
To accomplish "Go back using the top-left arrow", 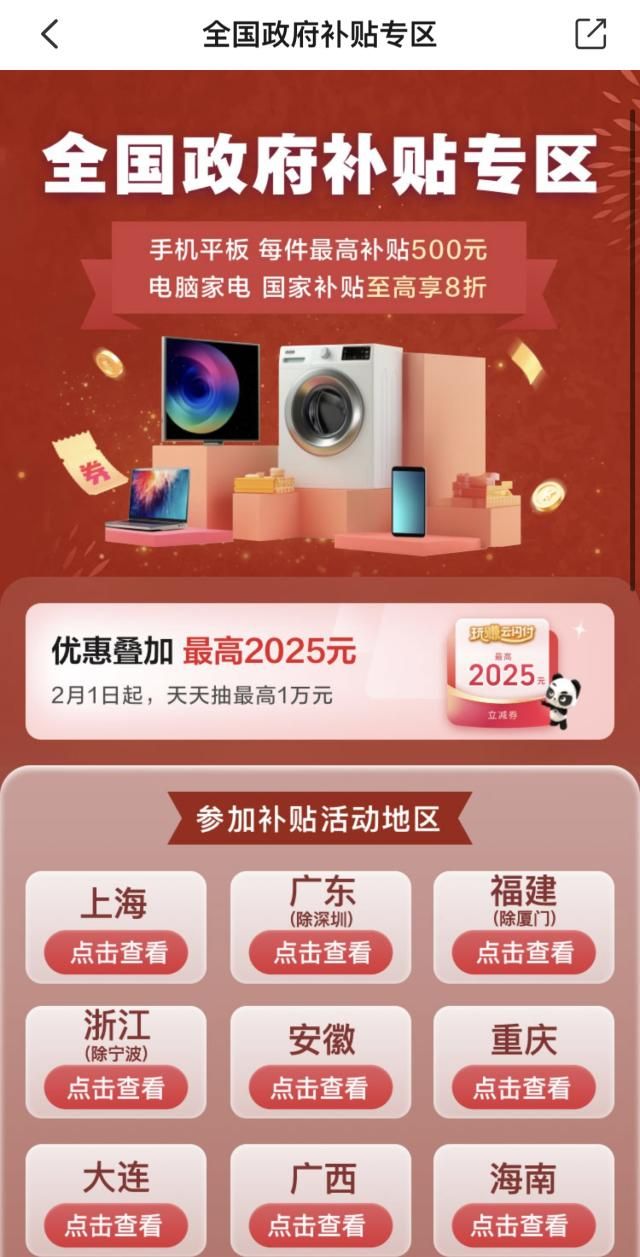I will [49, 34].
